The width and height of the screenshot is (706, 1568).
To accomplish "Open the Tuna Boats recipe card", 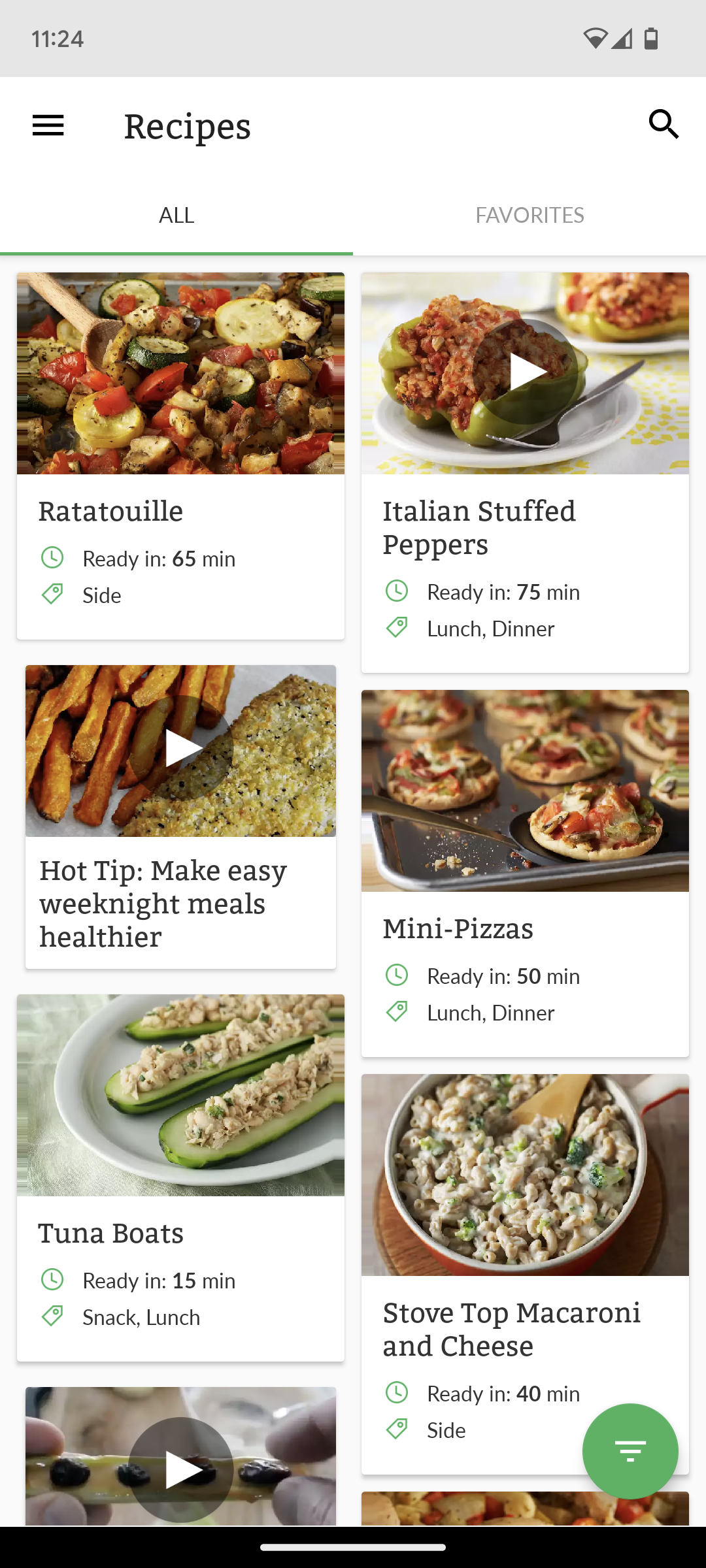I will click(180, 1176).
